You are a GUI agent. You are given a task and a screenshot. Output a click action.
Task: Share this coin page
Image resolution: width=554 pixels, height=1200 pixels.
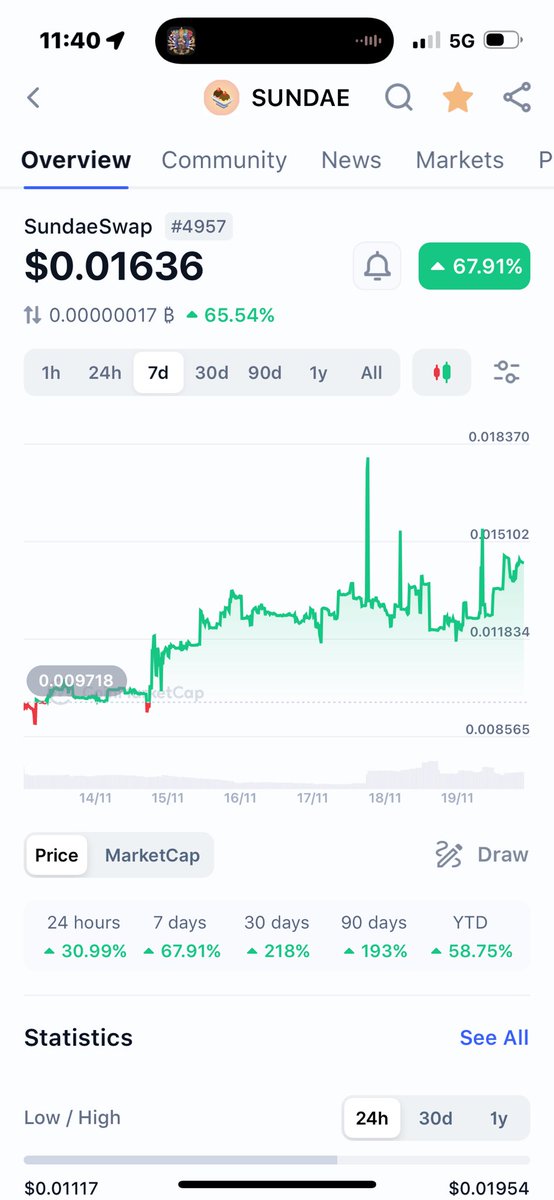[x=517, y=97]
